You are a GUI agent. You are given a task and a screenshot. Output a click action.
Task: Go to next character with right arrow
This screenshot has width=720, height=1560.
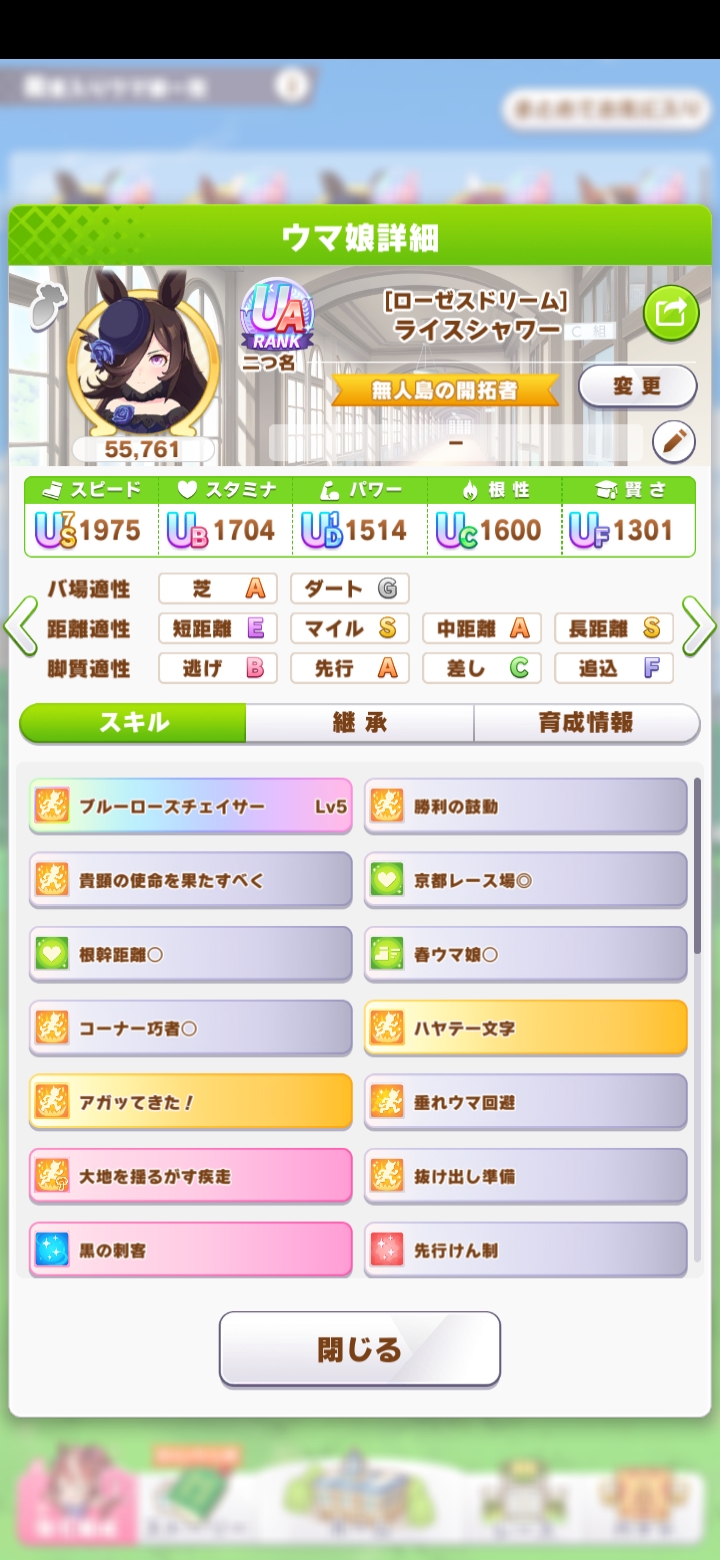point(699,627)
